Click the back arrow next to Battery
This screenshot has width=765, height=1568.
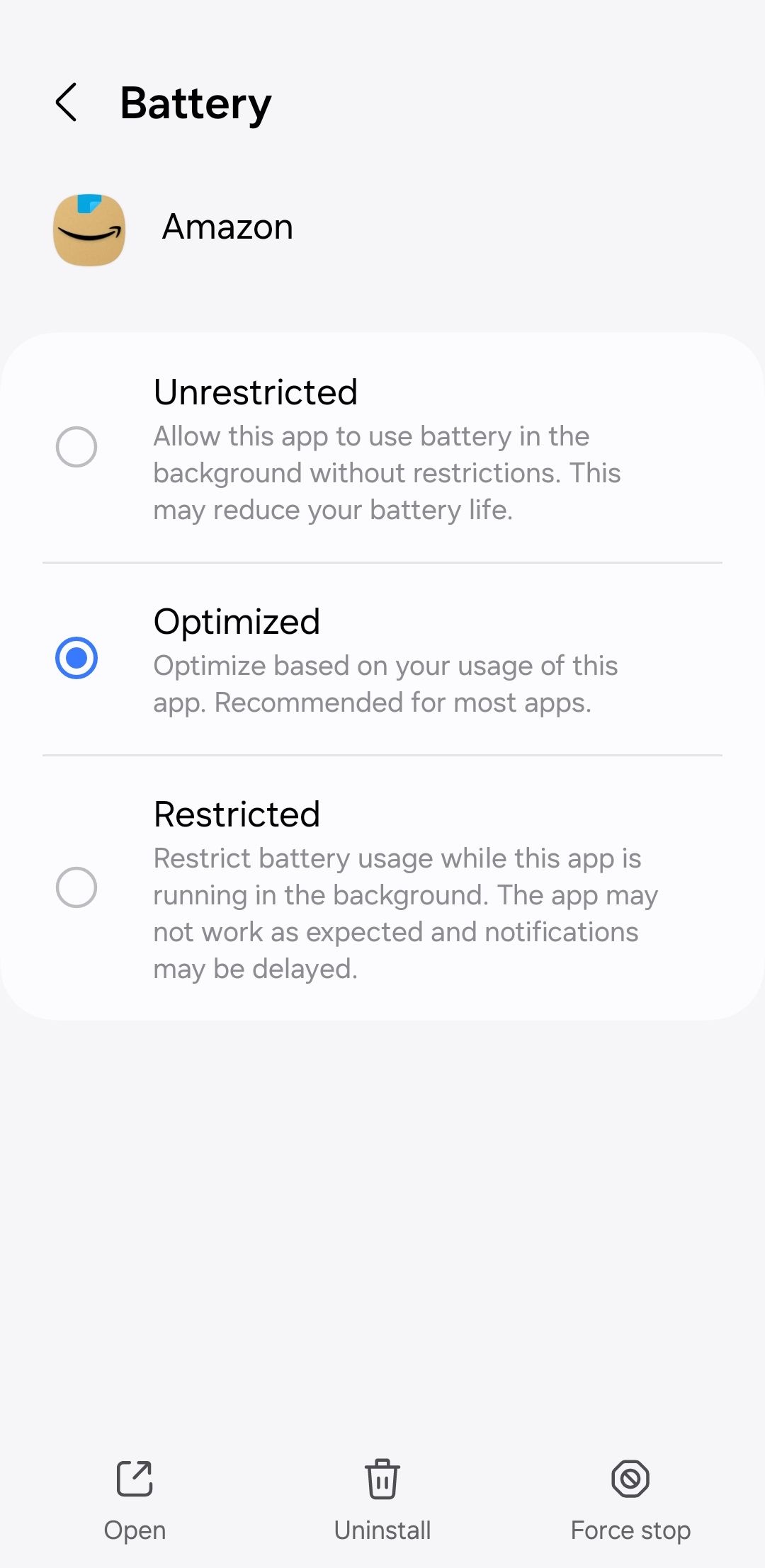[69, 103]
